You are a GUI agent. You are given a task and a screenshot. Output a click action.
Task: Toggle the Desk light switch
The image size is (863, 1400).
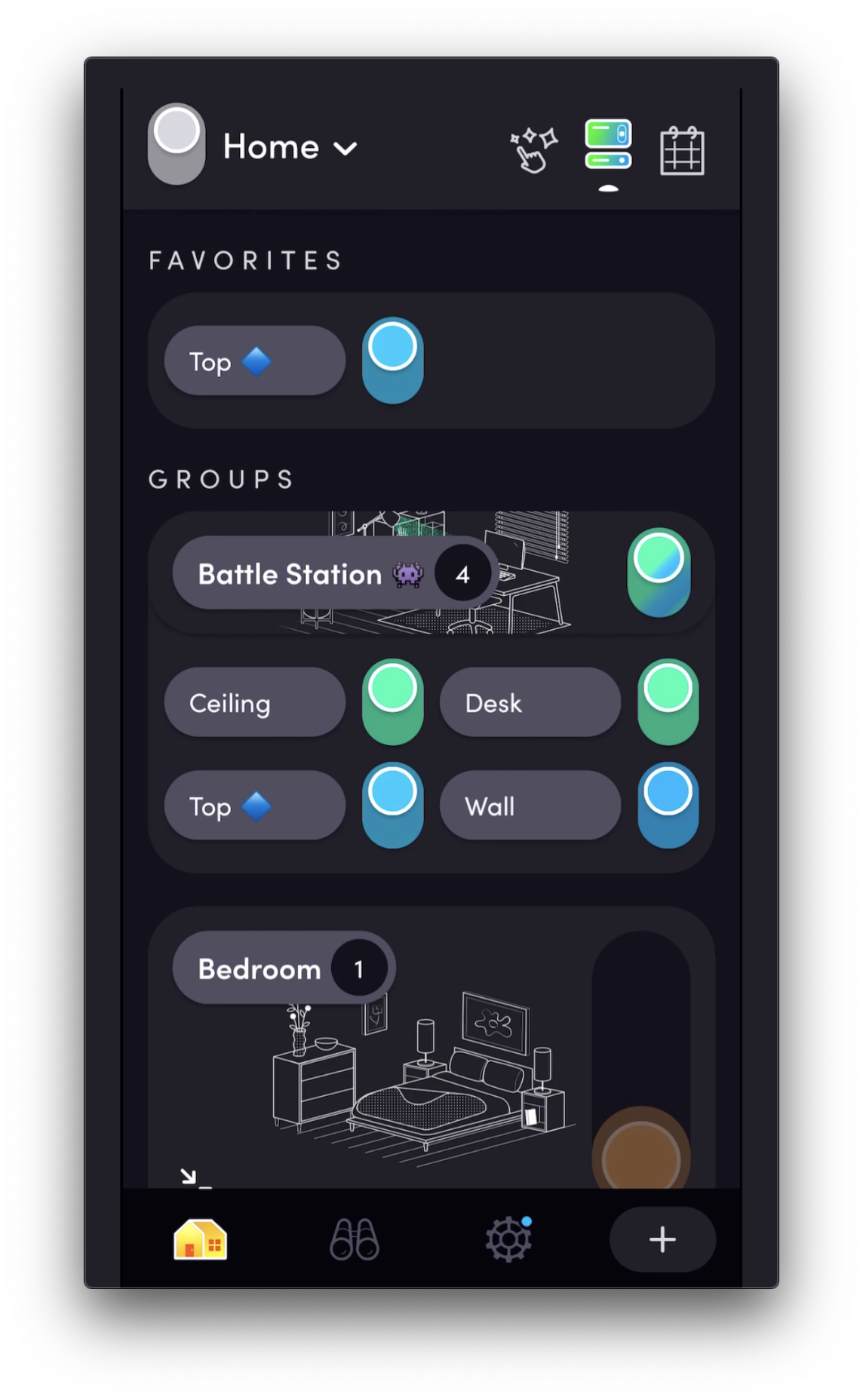pos(668,702)
